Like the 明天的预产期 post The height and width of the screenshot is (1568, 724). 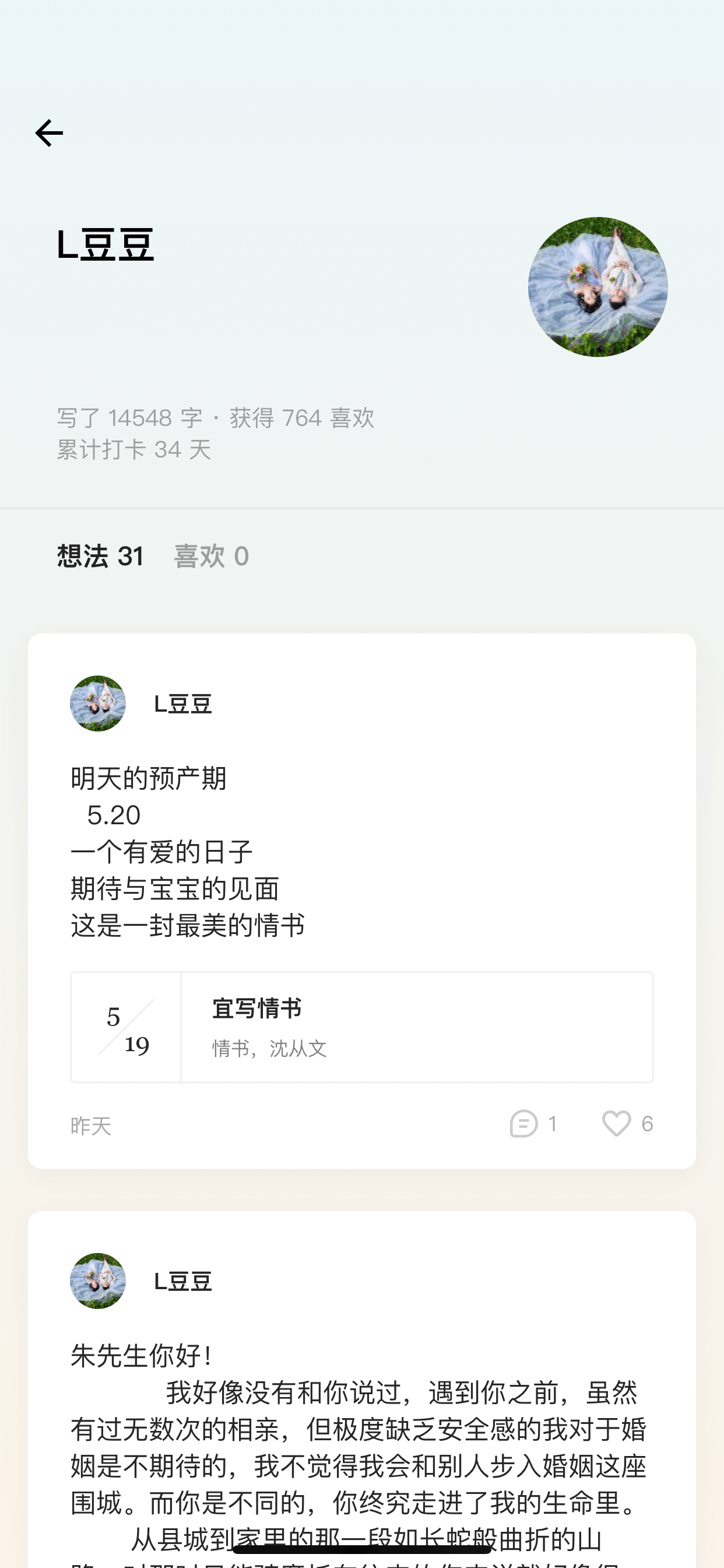click(x=627, y=1123)
